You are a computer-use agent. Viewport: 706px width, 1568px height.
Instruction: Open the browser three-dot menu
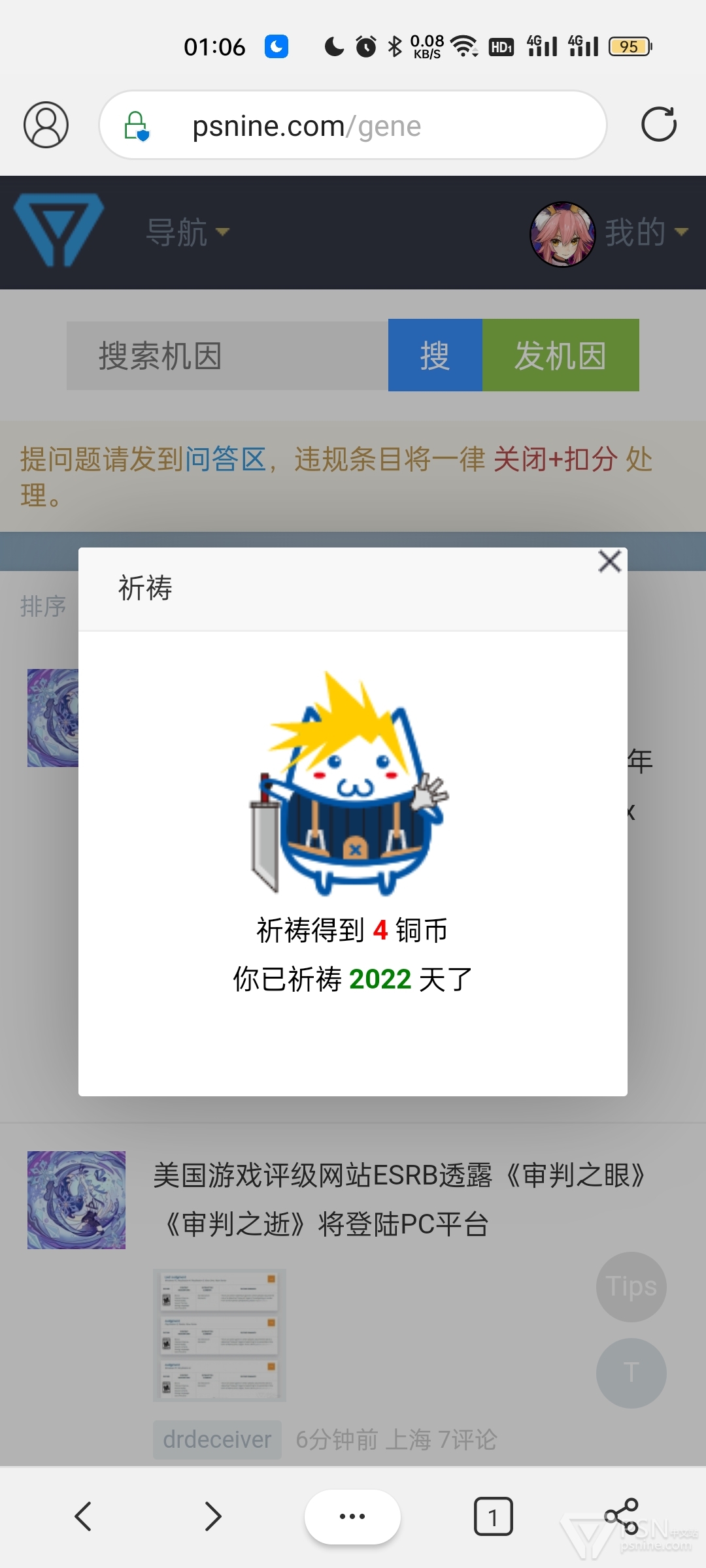(x=352, y=1516)
